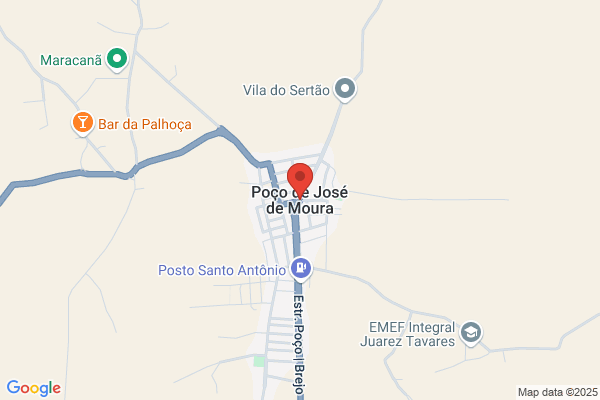Open EMEF Integral Juarez Tavares school marker
The width and height of the screenshot is (600, 400).
click(x=471, y=333)
